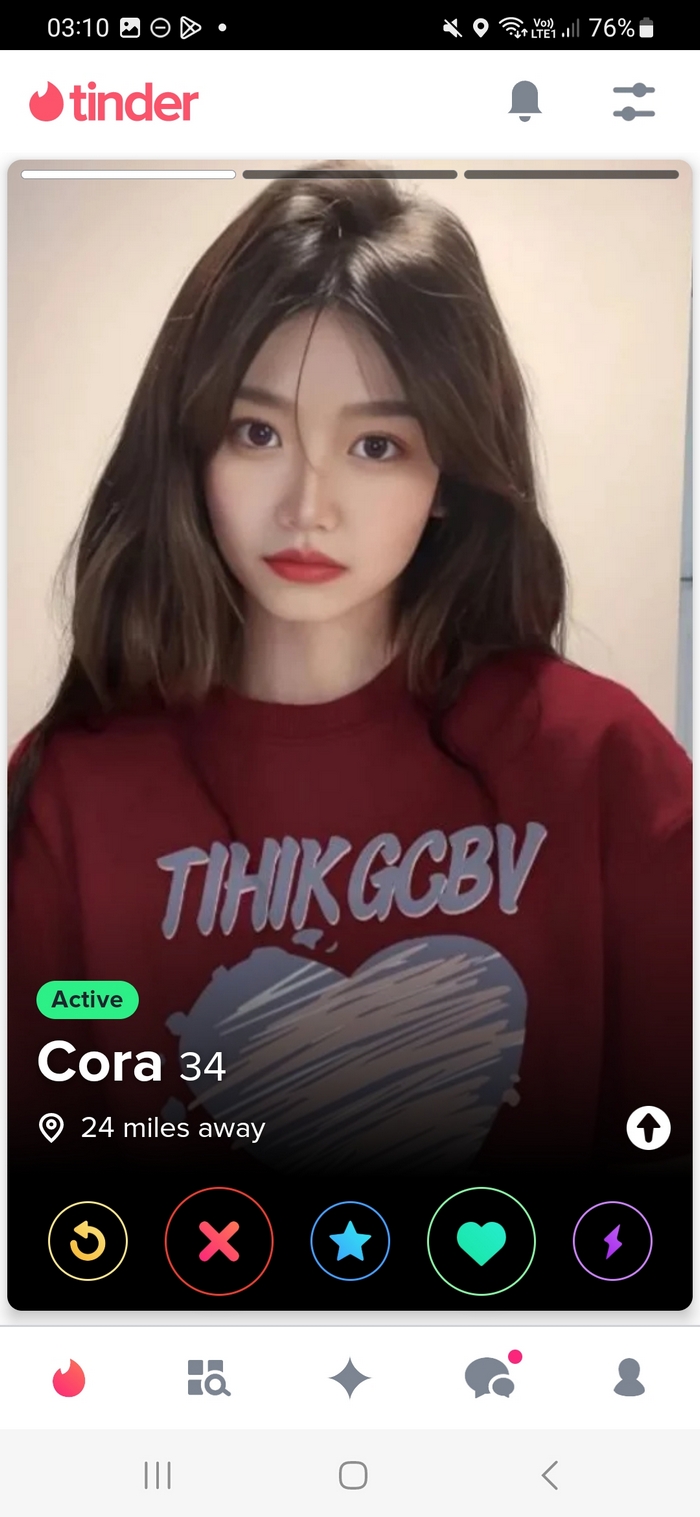Like Cora with the green heart
The height and width of the screenshot is (1517, 700).
(481, 1241)
